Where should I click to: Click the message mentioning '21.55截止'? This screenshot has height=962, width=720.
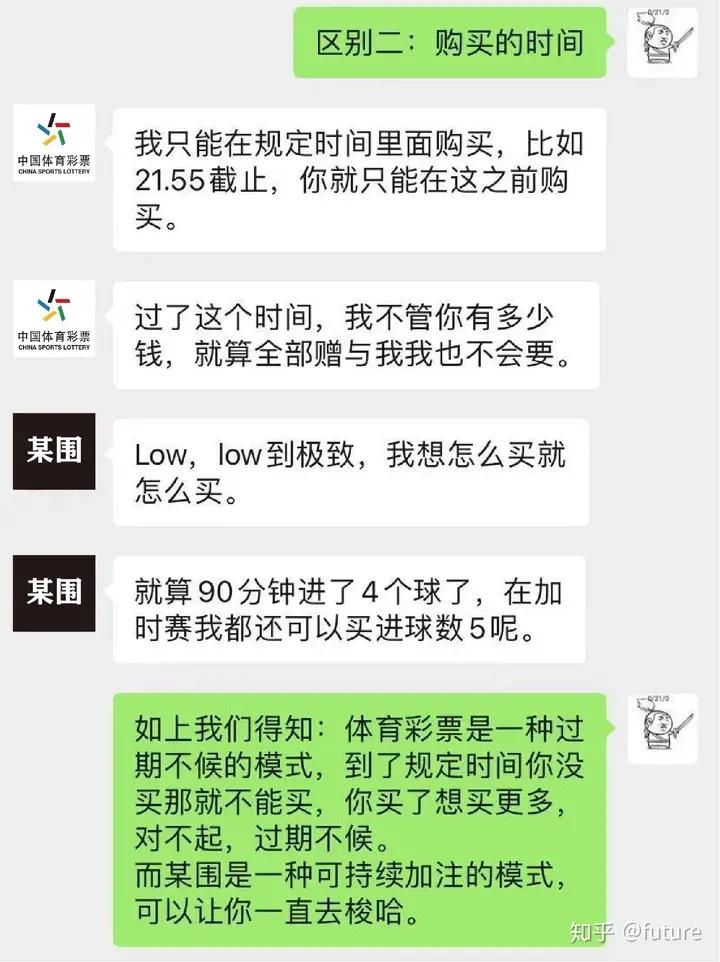tap(360, 179)
